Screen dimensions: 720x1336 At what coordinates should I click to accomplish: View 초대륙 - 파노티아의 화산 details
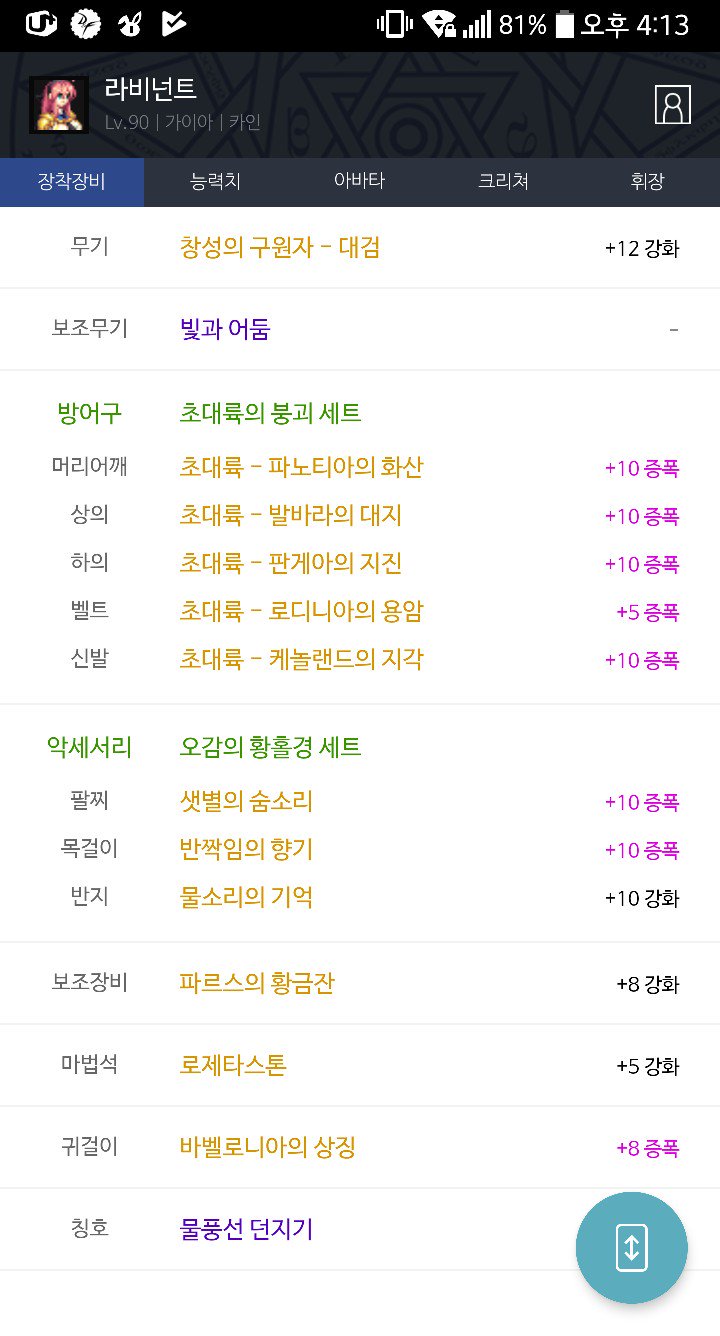tap(301, 467)
